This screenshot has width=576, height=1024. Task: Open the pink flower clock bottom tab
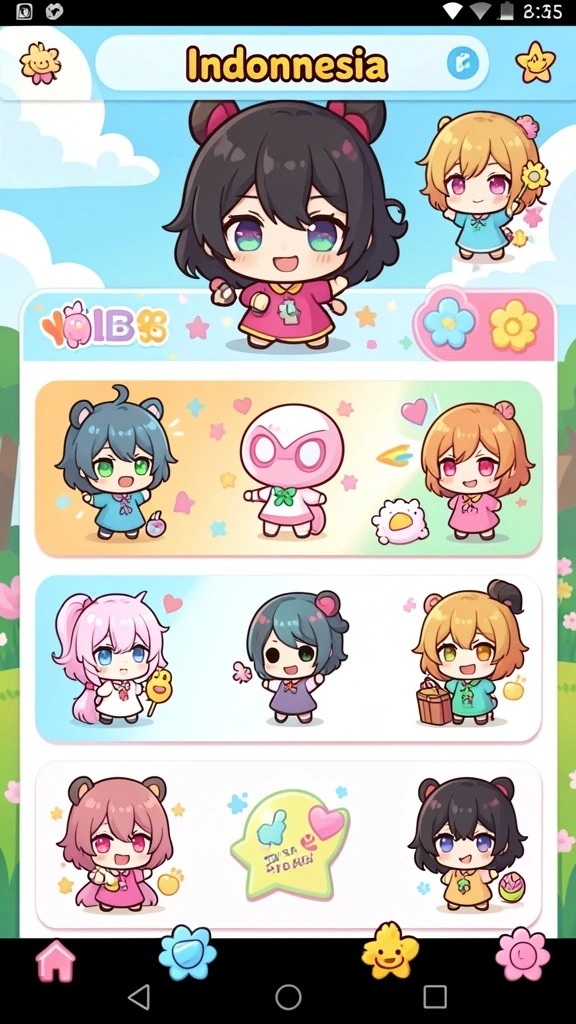pyautogui.click(x=522, y=956)
